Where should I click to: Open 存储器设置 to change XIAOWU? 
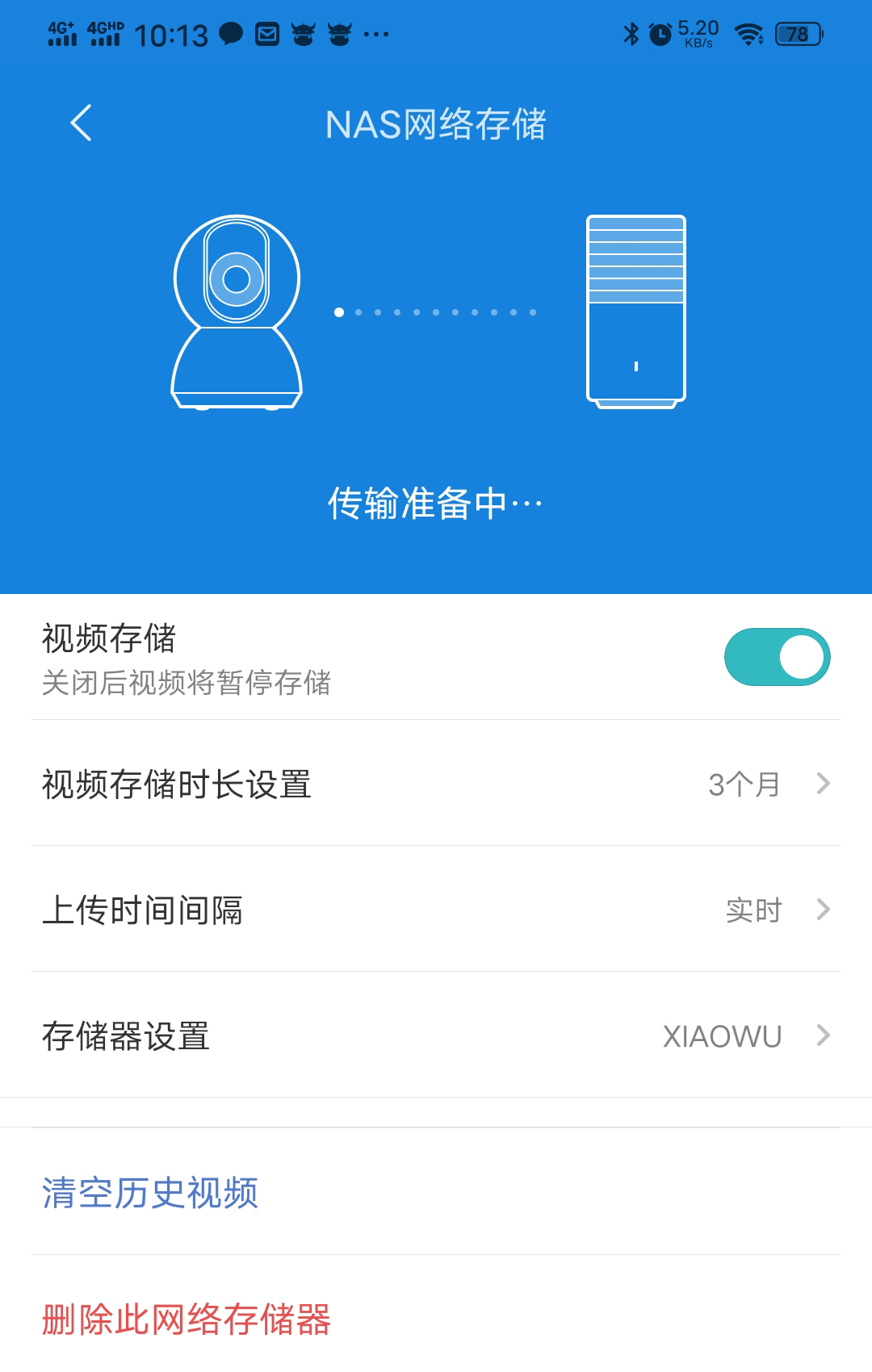tap(436, 1035)
